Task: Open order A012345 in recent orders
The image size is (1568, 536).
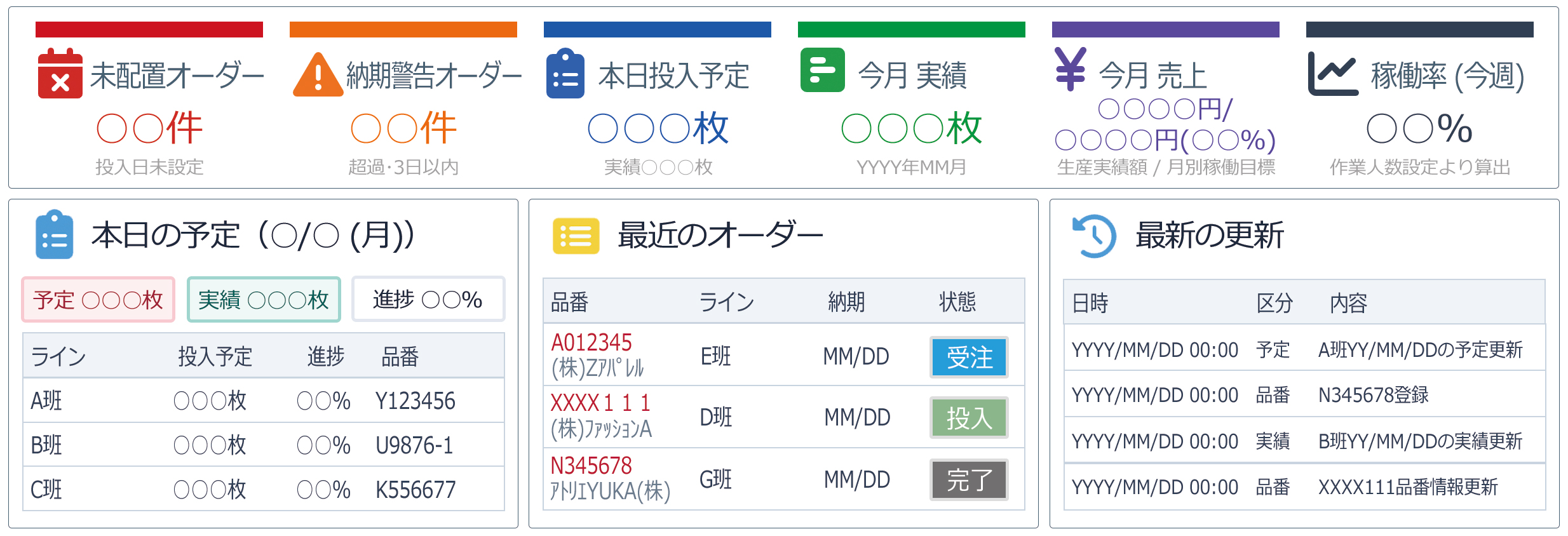Action: [784, 355]
